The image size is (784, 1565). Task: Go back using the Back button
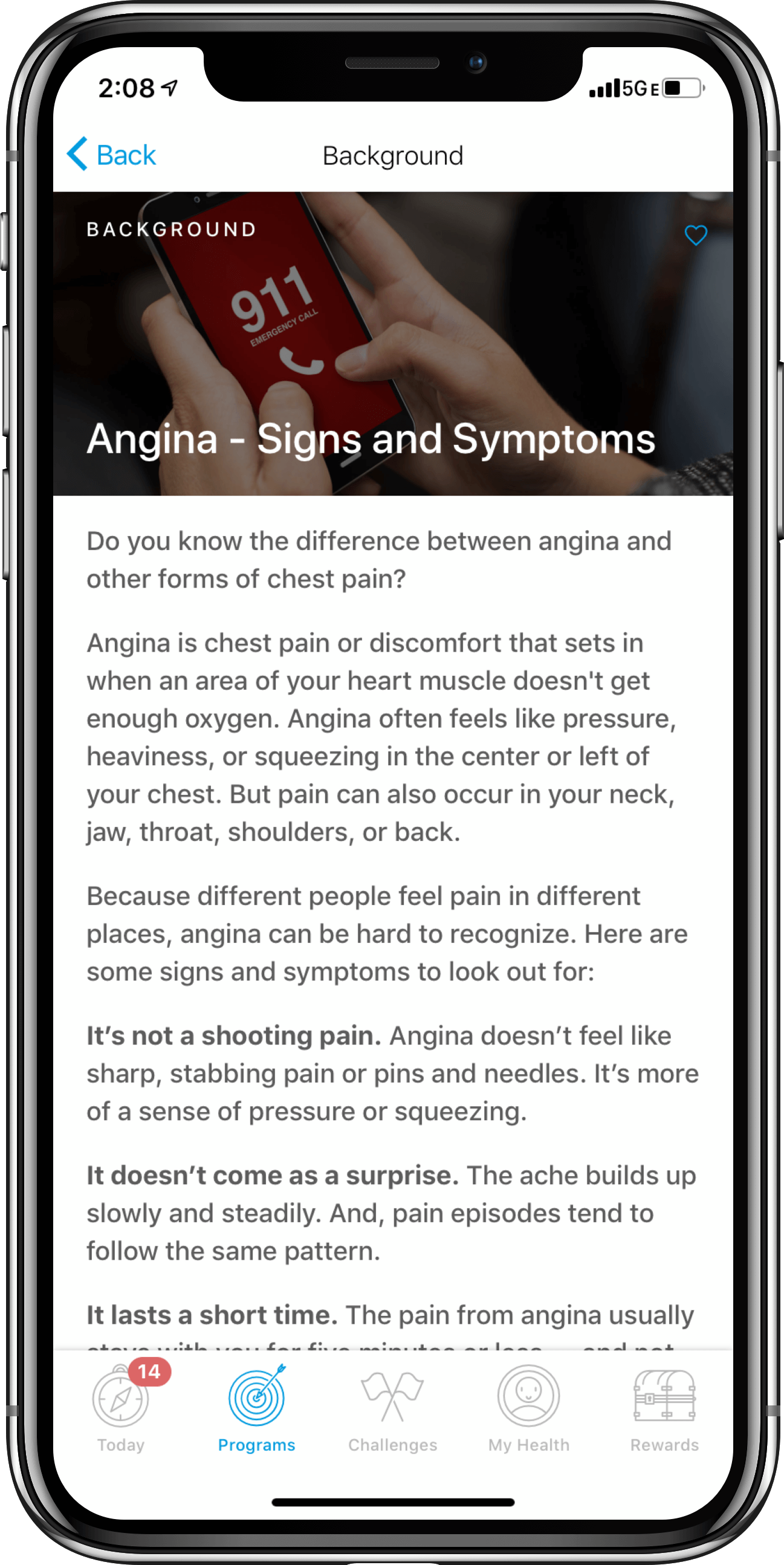click(111, 155)
